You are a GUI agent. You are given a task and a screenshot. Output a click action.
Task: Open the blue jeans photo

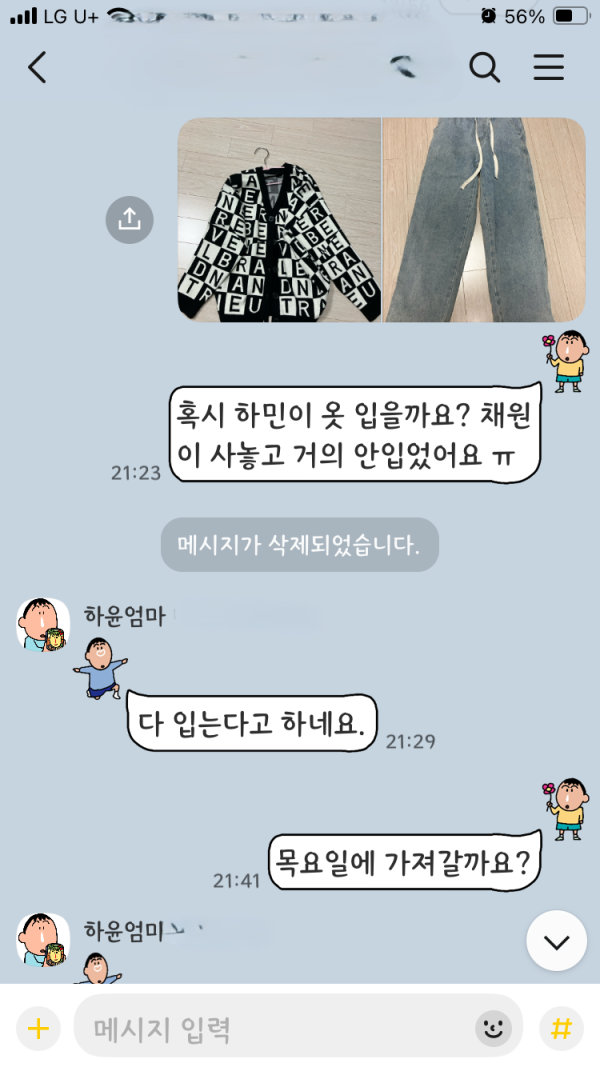point(484,220)
